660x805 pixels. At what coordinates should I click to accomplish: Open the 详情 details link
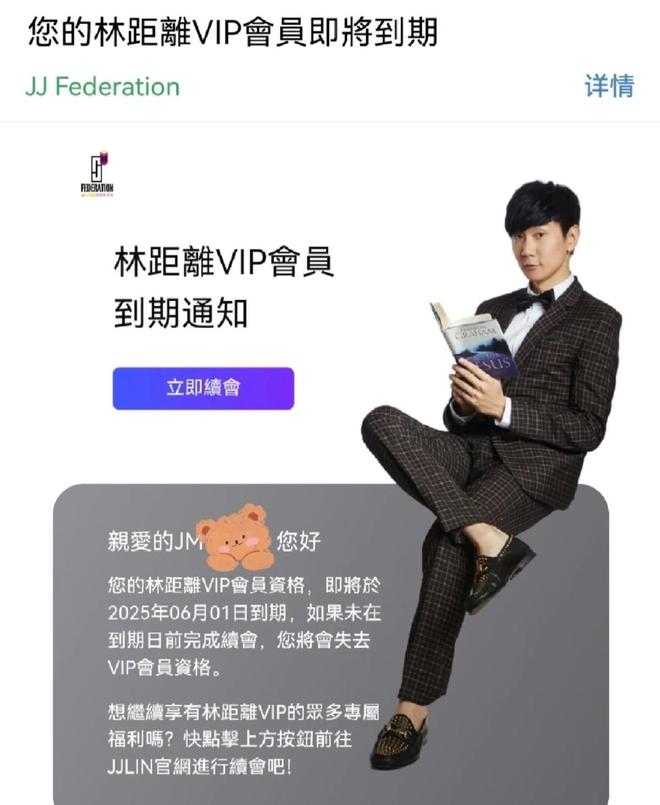tap(608, 86)
